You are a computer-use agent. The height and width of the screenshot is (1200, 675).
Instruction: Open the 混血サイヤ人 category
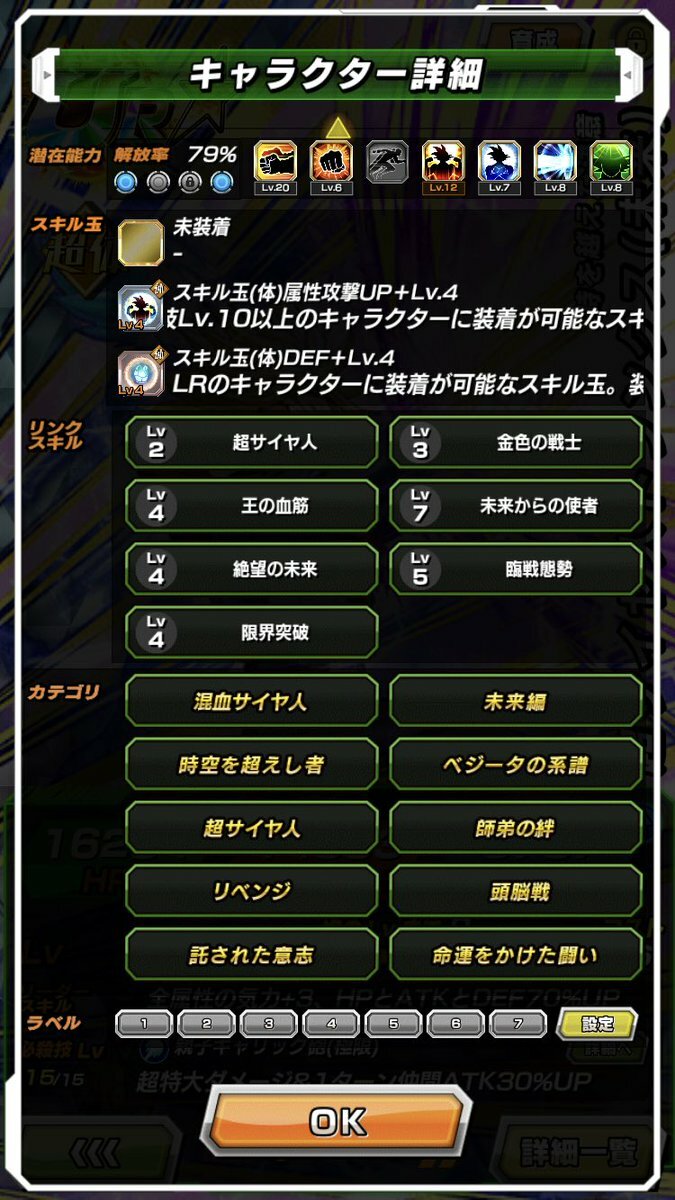point(251,701)
